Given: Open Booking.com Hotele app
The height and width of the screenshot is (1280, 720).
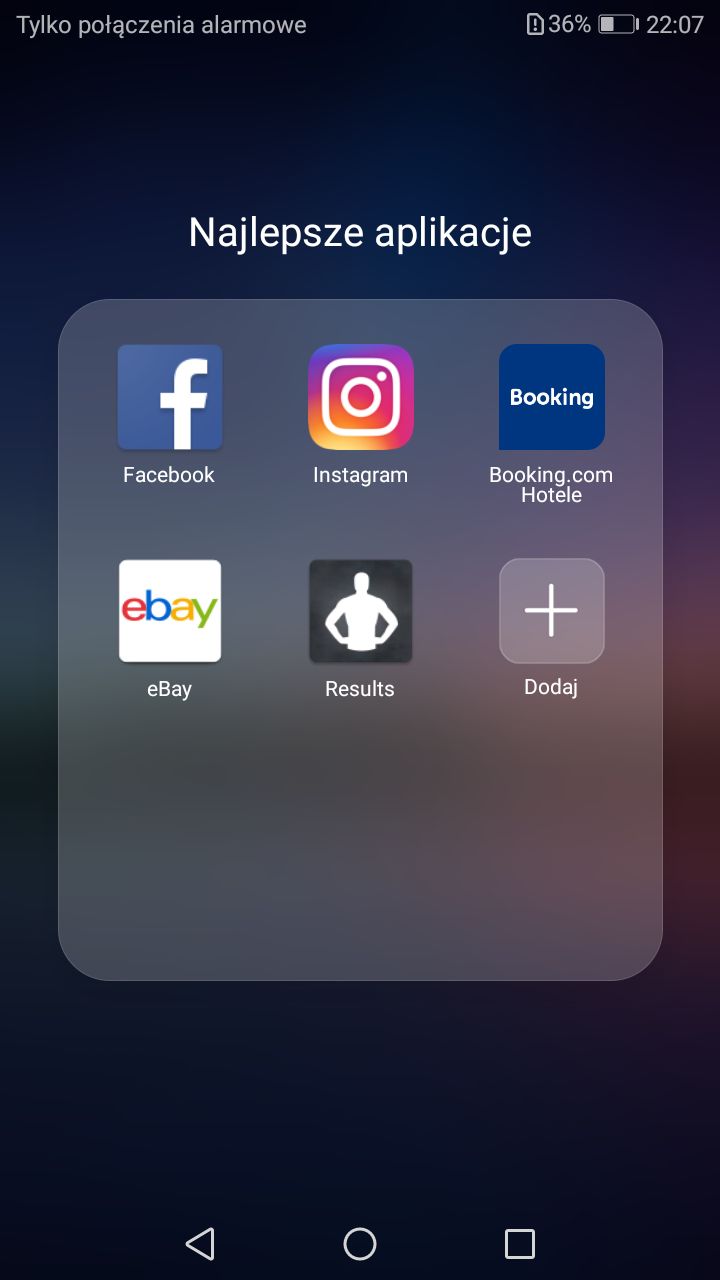Looking at the screenshot, I should pos(551,397).
